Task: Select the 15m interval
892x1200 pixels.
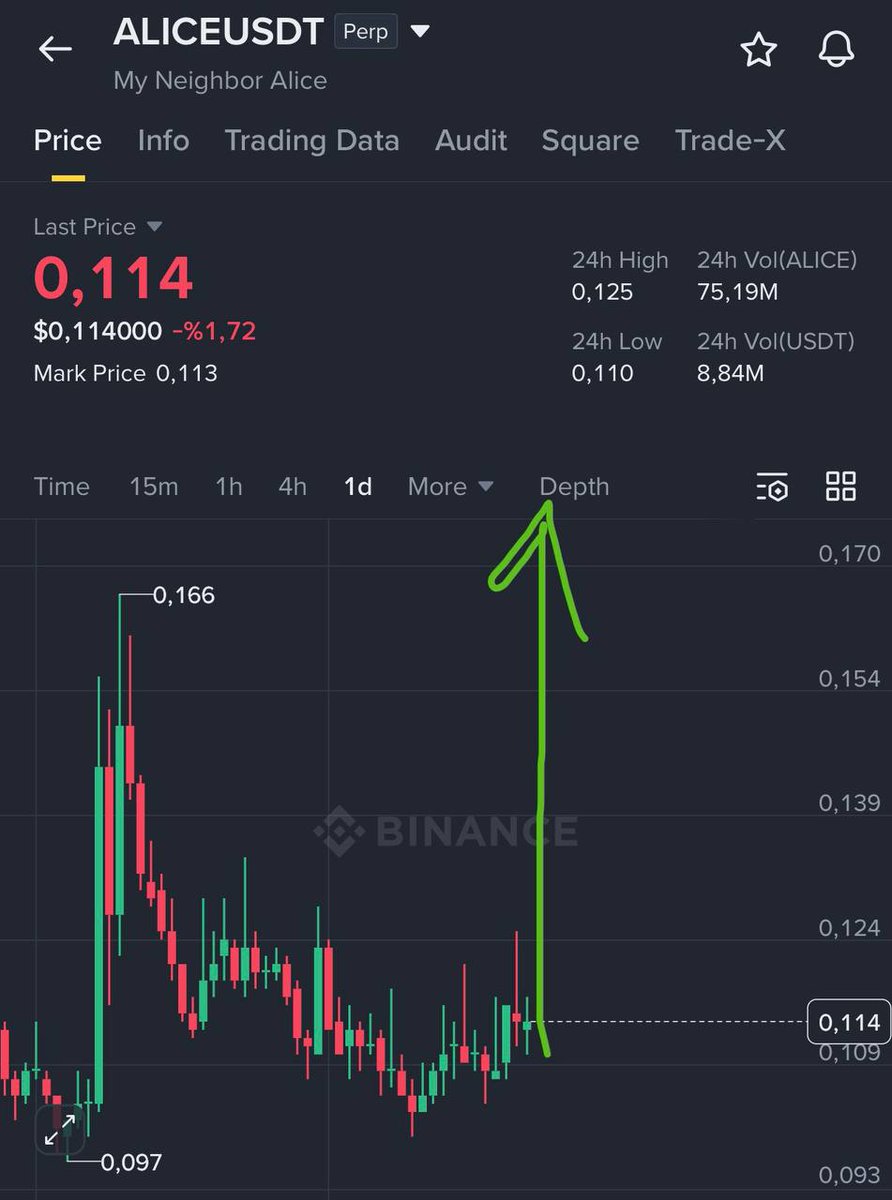Action: [x=154, y=487]
